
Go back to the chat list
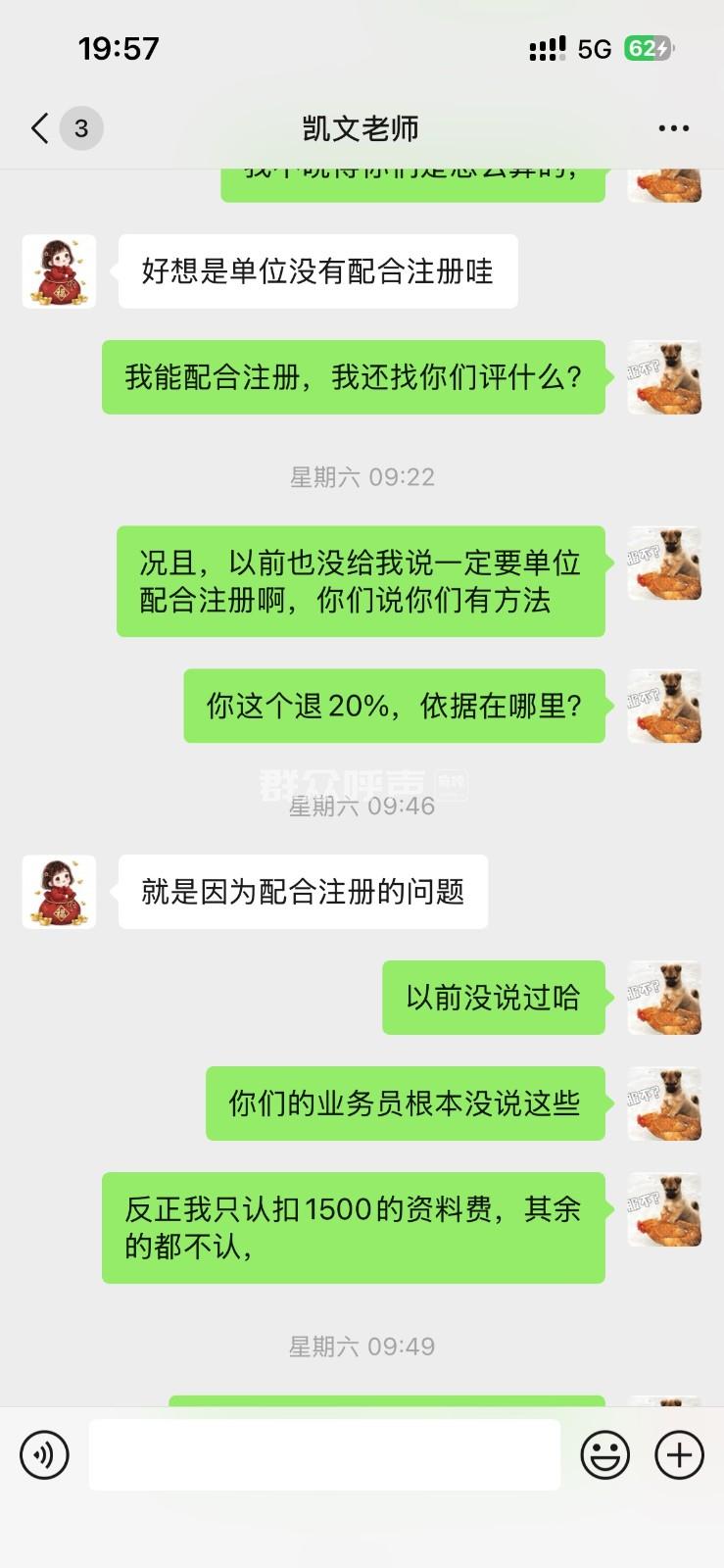(41, 128)
